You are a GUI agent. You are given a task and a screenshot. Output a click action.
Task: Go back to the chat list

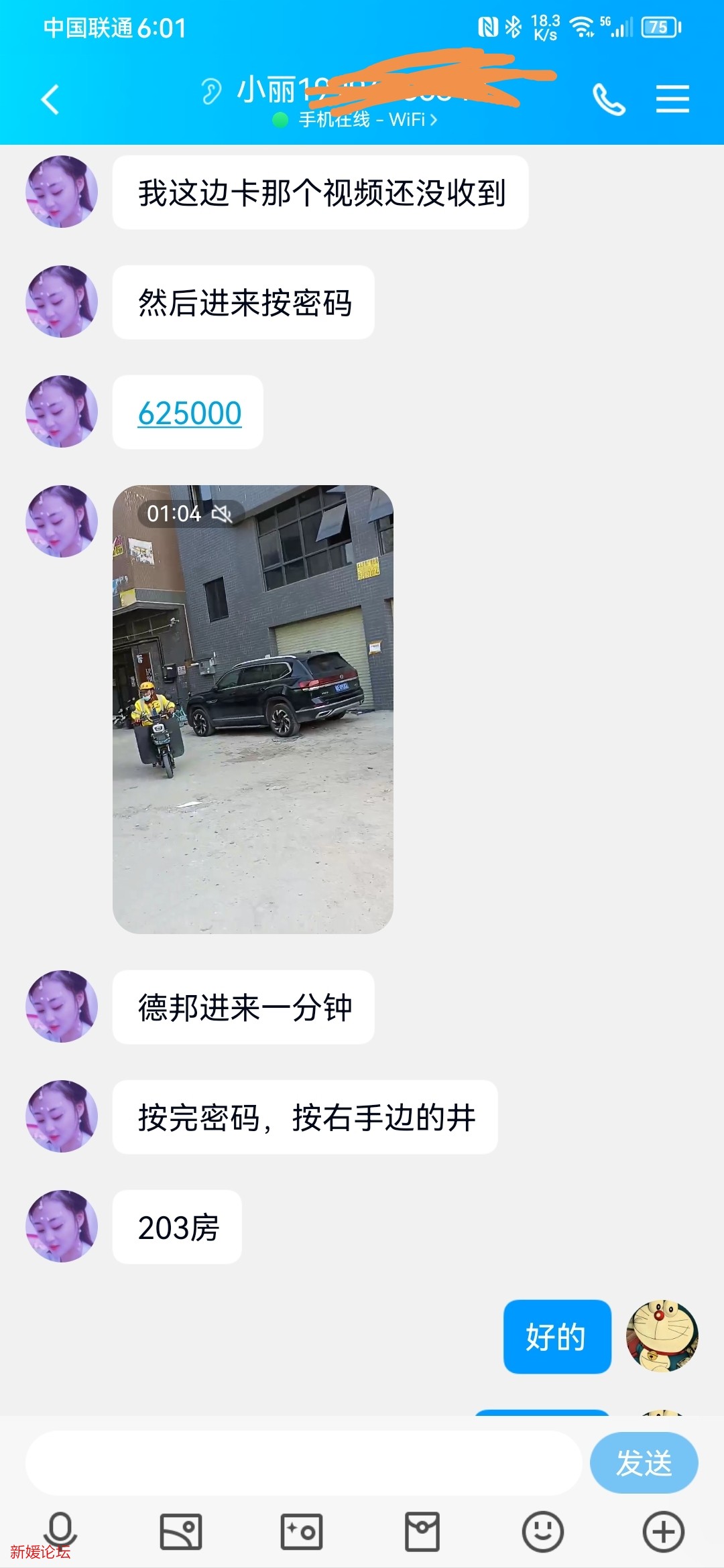50,100
